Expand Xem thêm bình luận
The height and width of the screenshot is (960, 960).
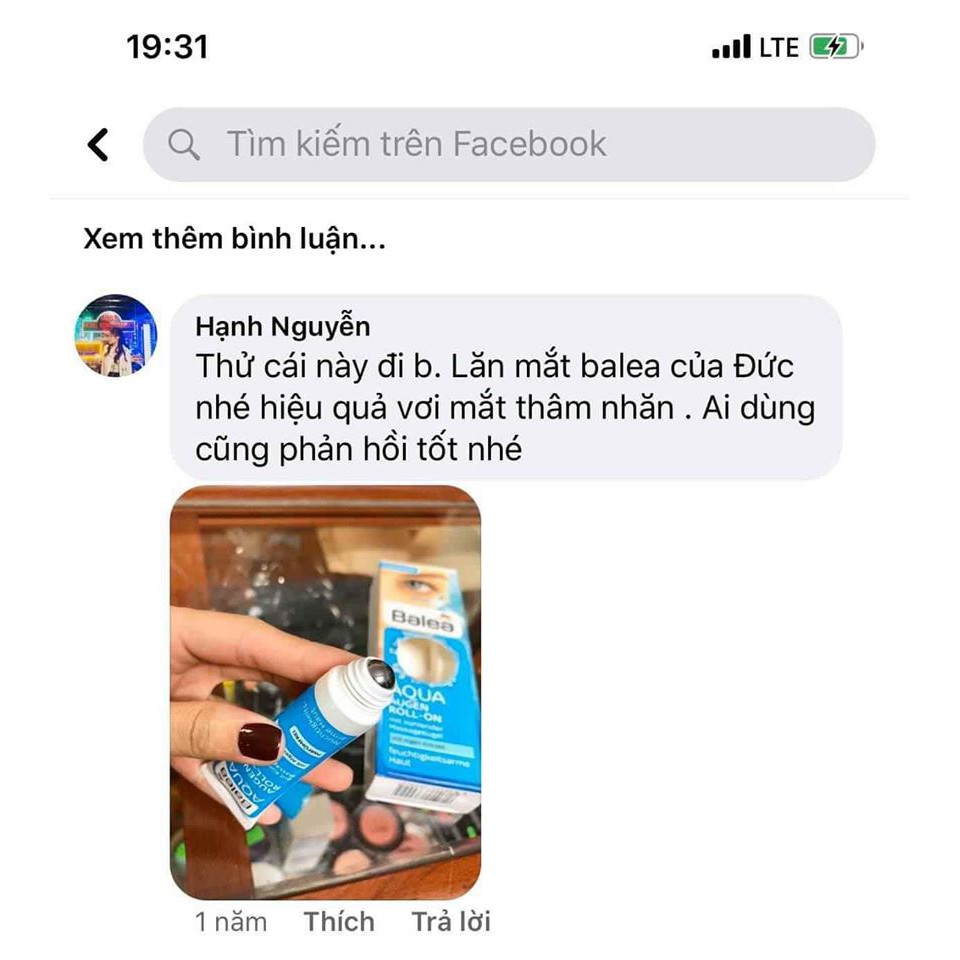(234, 240)
